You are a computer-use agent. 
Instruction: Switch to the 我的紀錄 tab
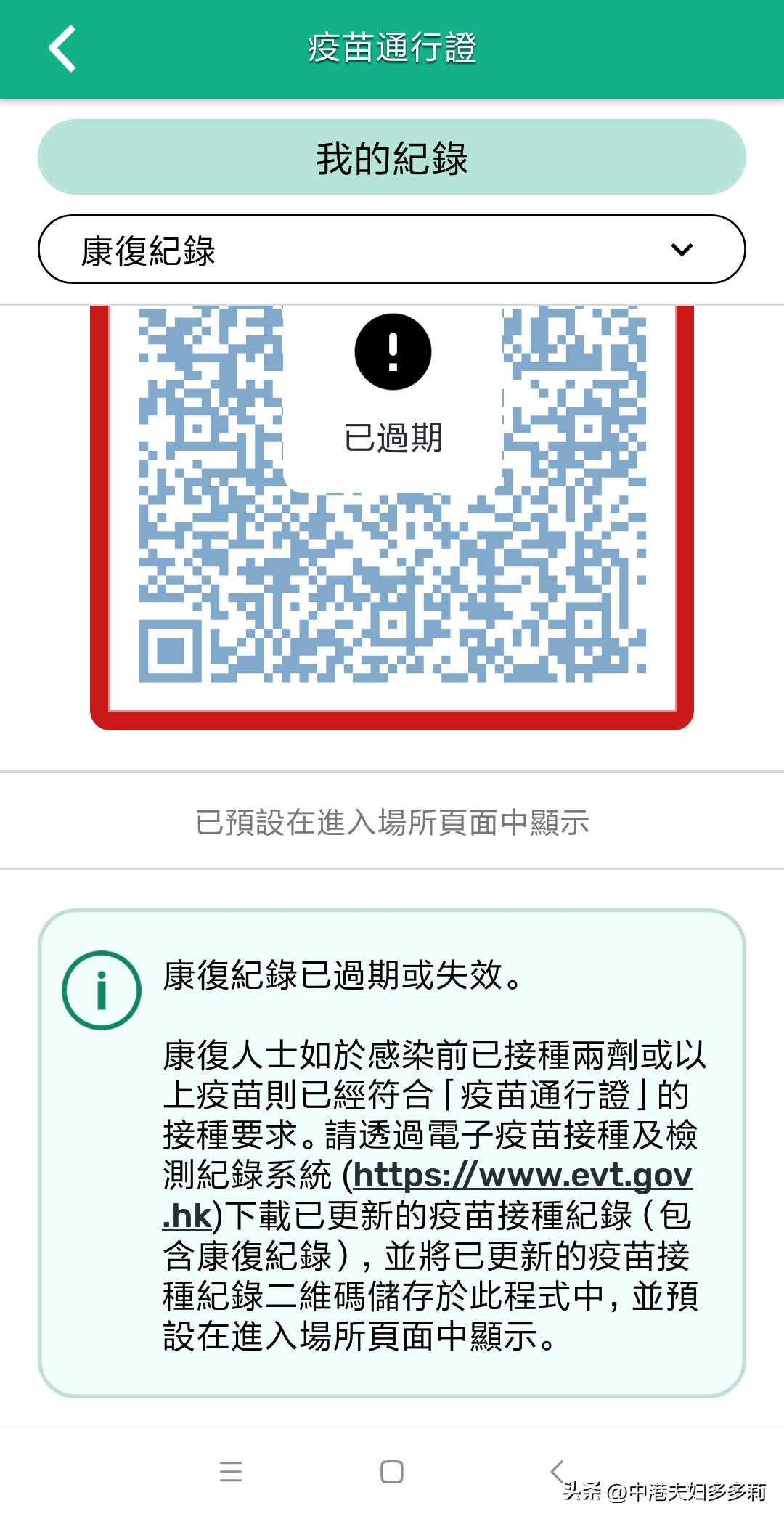click(392, 158)
